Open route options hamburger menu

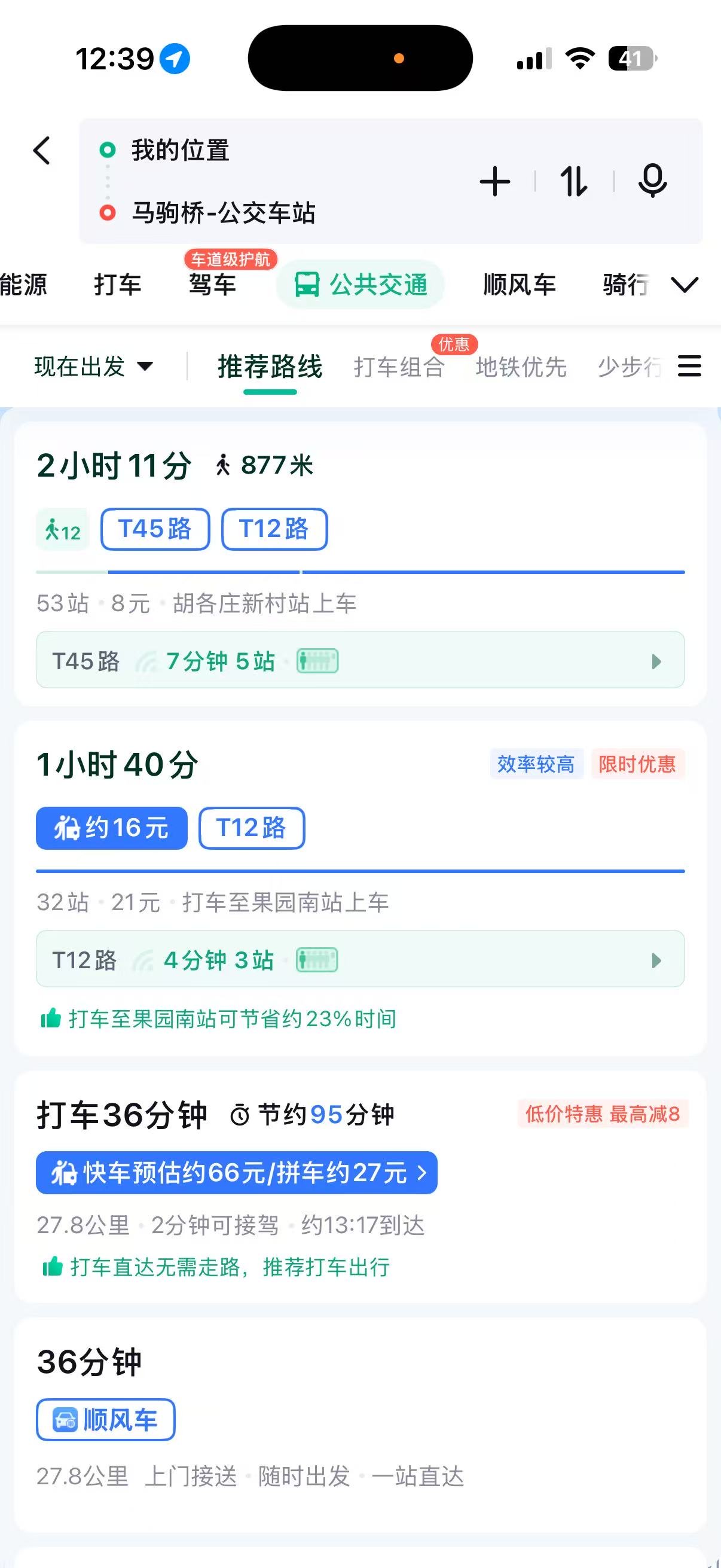(689, 367)
